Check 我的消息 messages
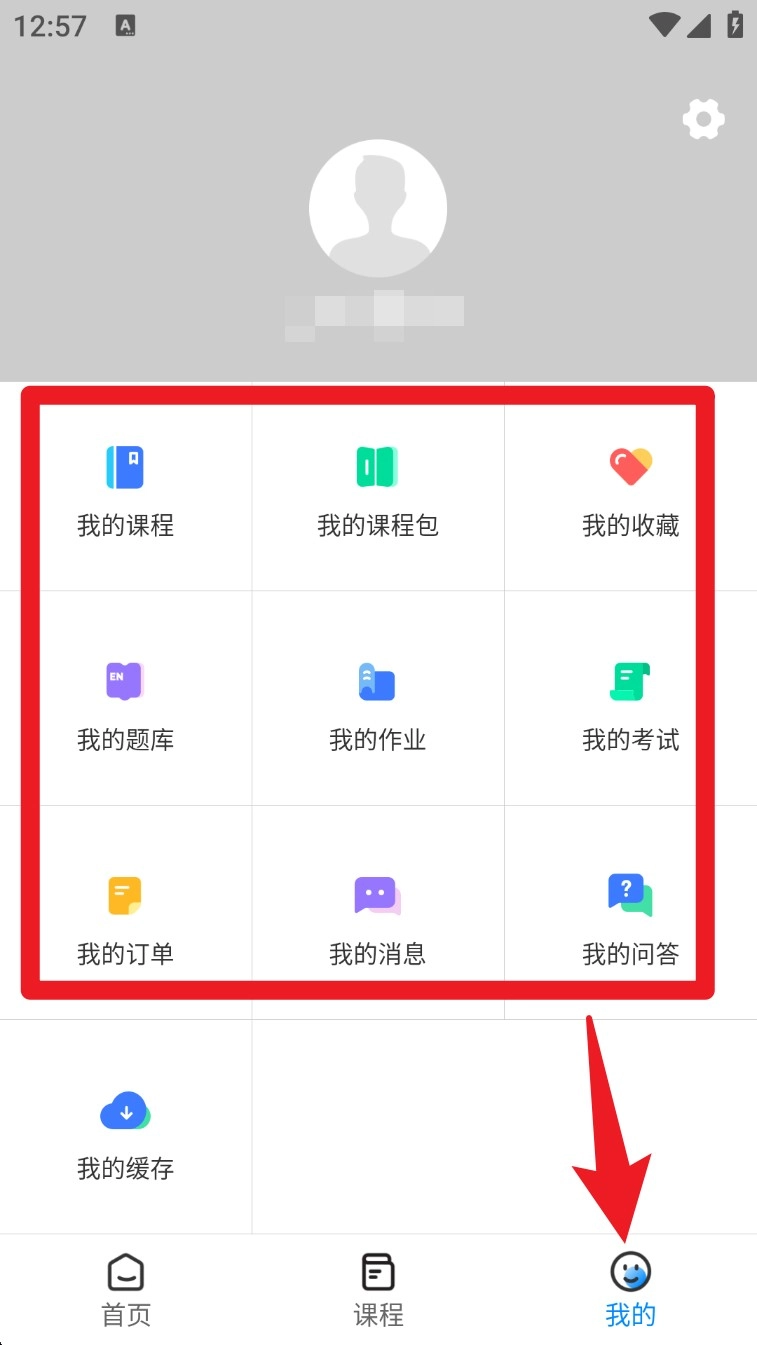 [x=378, y=920]
